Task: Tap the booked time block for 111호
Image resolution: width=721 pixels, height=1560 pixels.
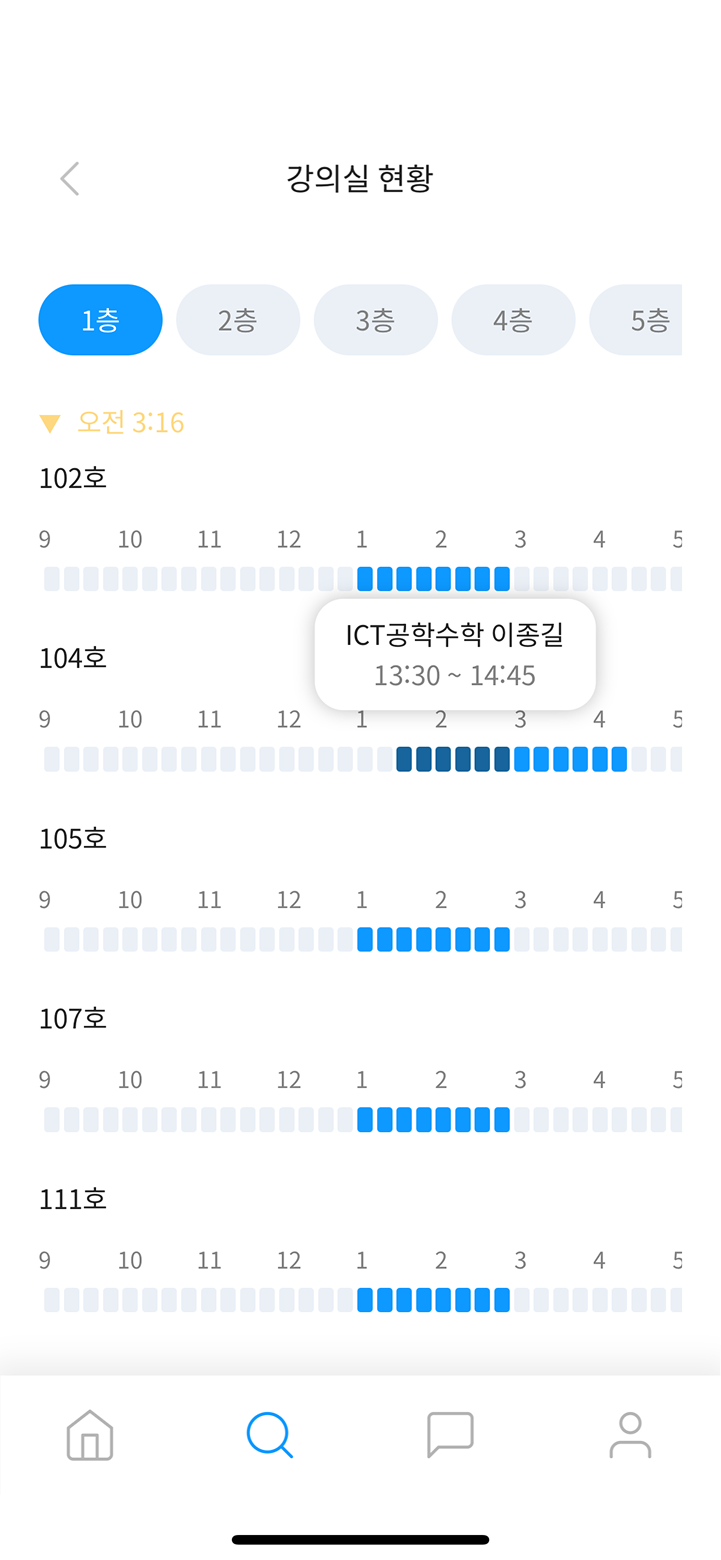Action: click(433, 1299)
